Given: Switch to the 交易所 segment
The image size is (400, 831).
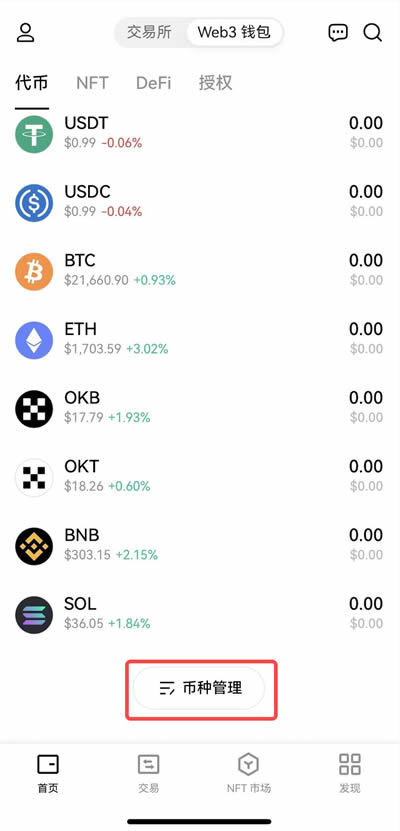Looking at the screenshot, I should [x=149, y=32].
